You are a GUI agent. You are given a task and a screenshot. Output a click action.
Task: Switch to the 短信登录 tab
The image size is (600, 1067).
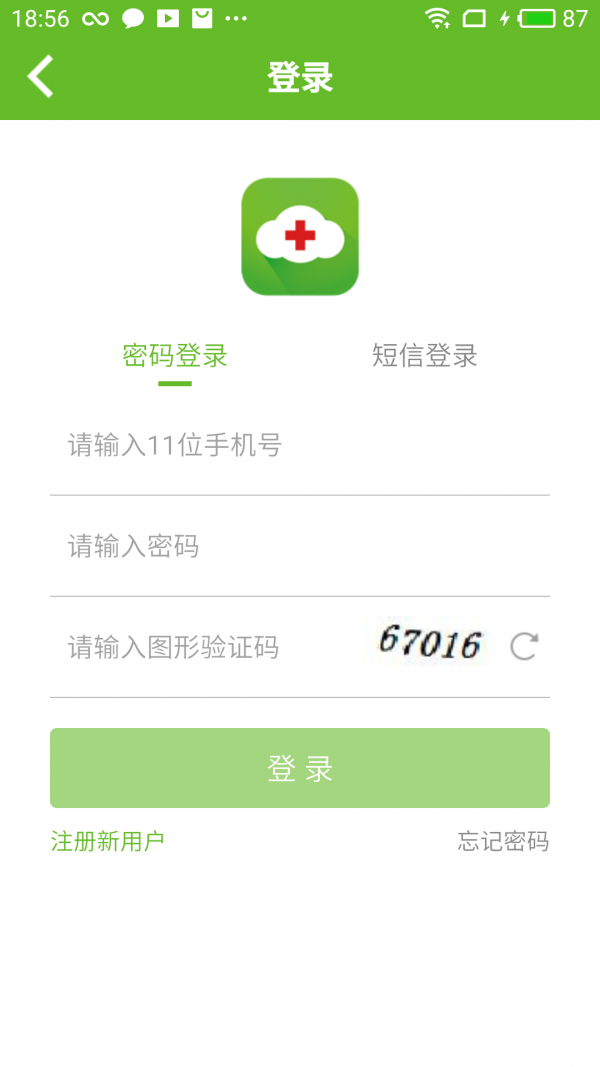(424, 355)
